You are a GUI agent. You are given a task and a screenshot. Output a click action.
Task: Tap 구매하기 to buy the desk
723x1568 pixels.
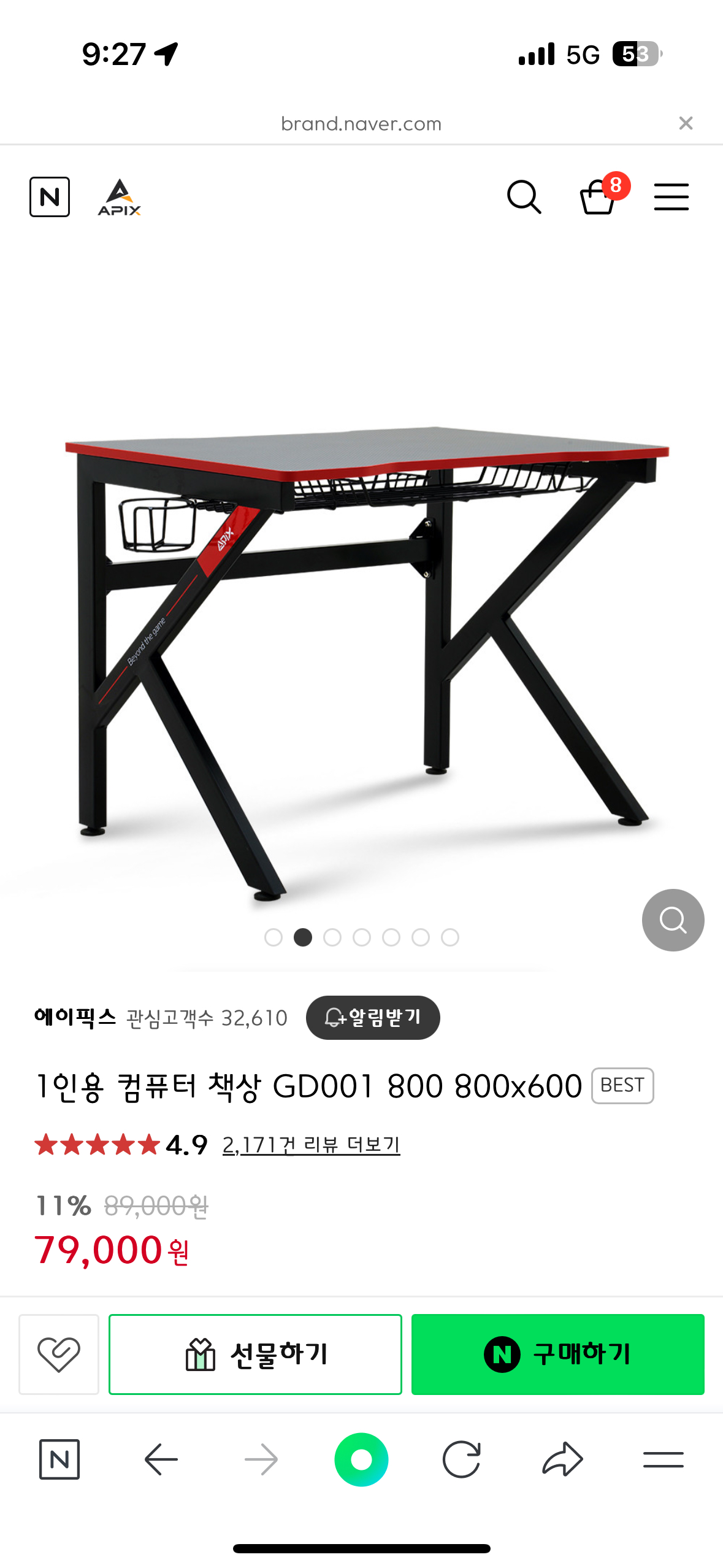tap(557, 1354)
